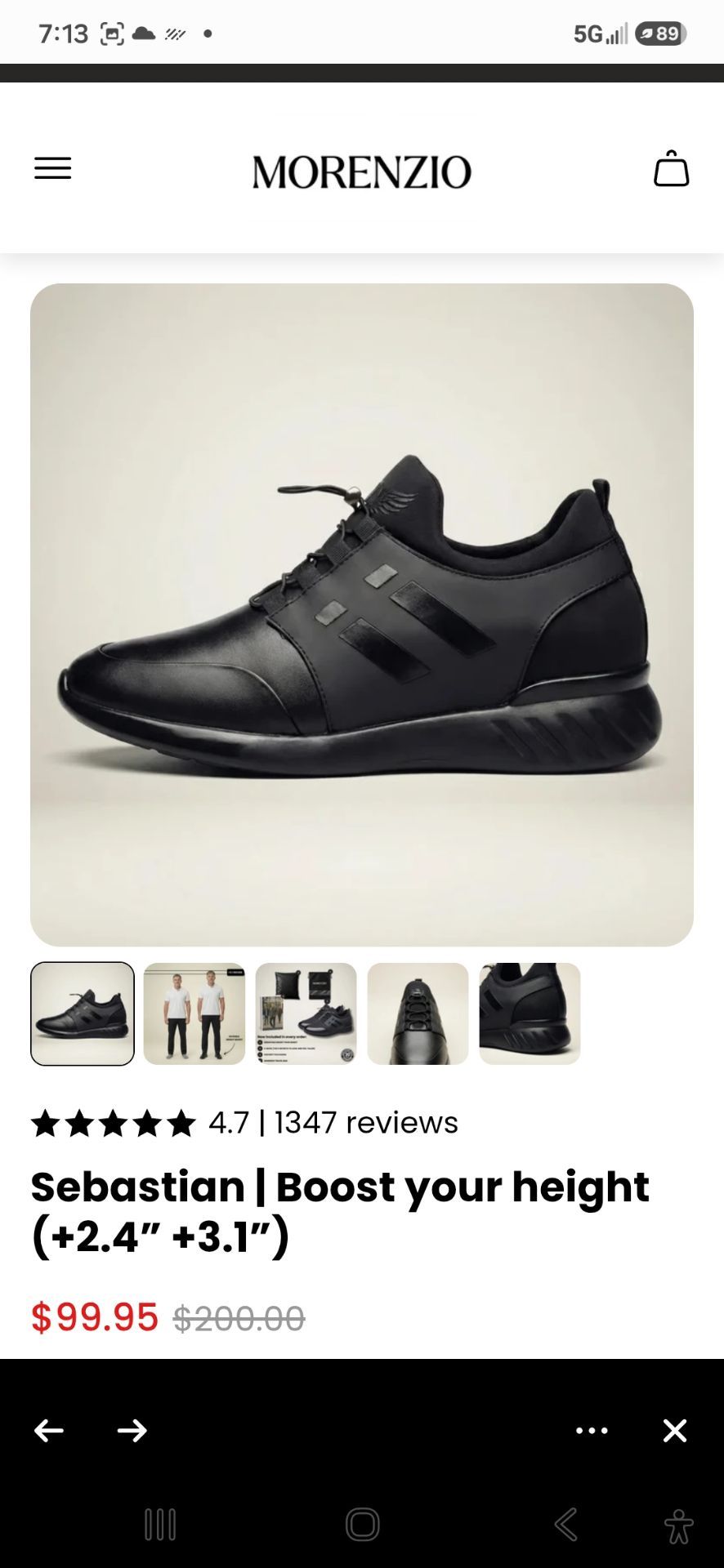Select the side-view shoe thumbnail
The image size is (724, 1568).
tap(83, 1013)
